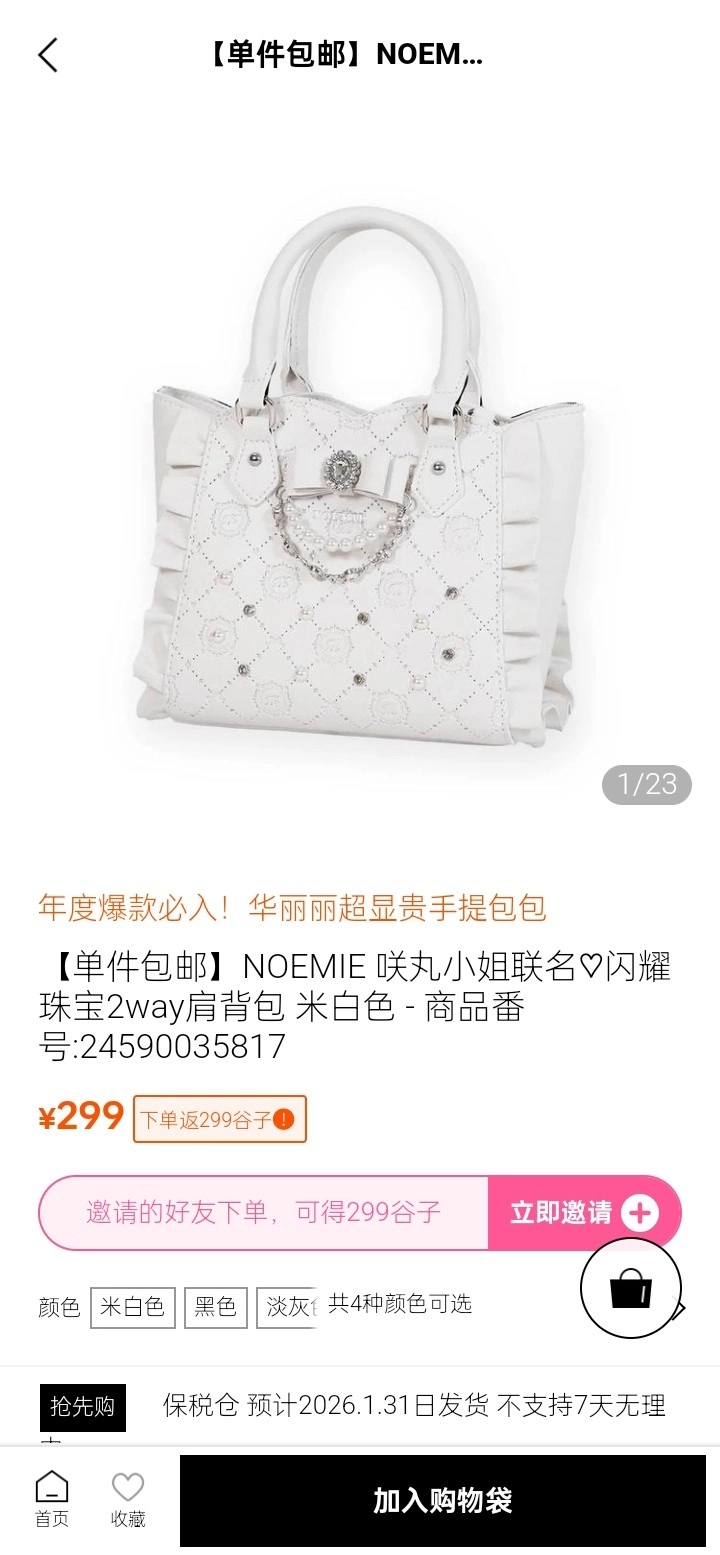Tap the plus icon on 立即邀请 button

tap(638, 1211)
